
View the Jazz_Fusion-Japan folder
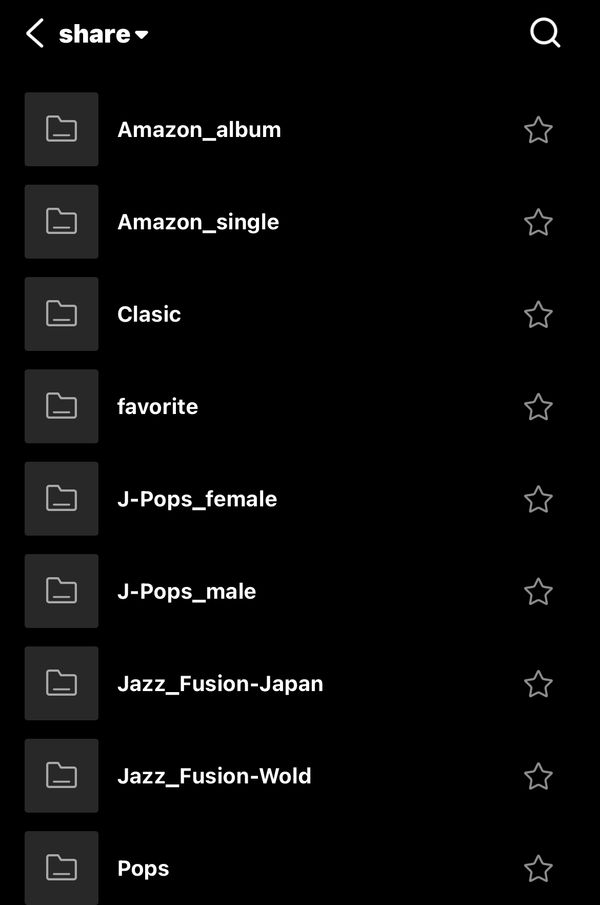click(x=220, y=684)
